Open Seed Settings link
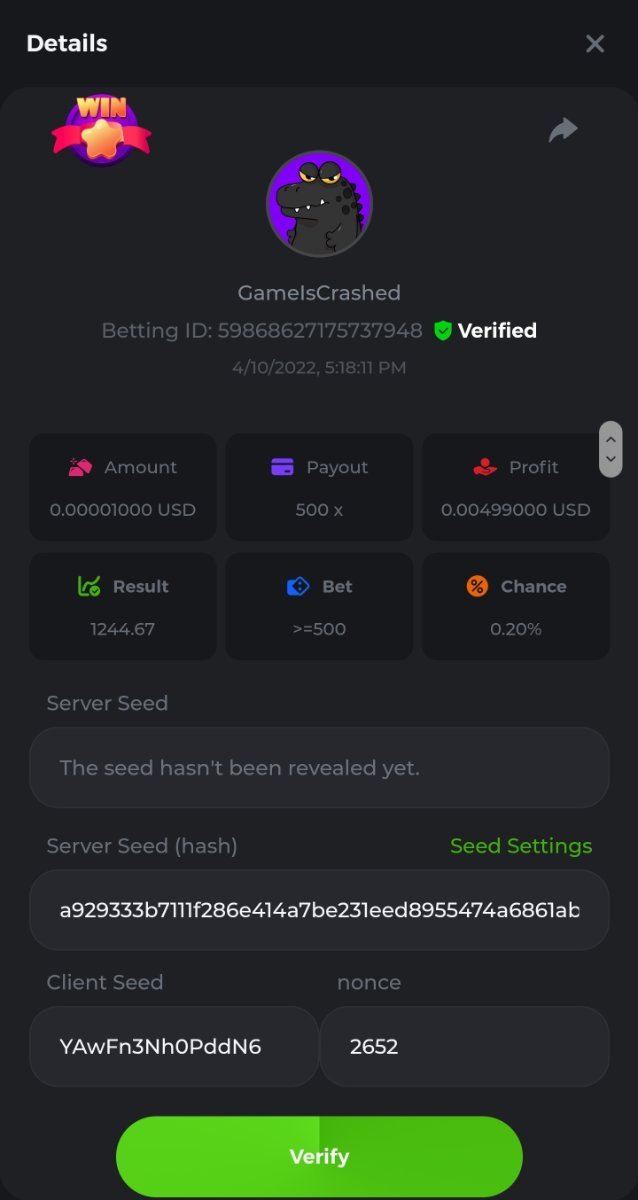The height and width of the screenshot is (1200, 638). (520, 846)
